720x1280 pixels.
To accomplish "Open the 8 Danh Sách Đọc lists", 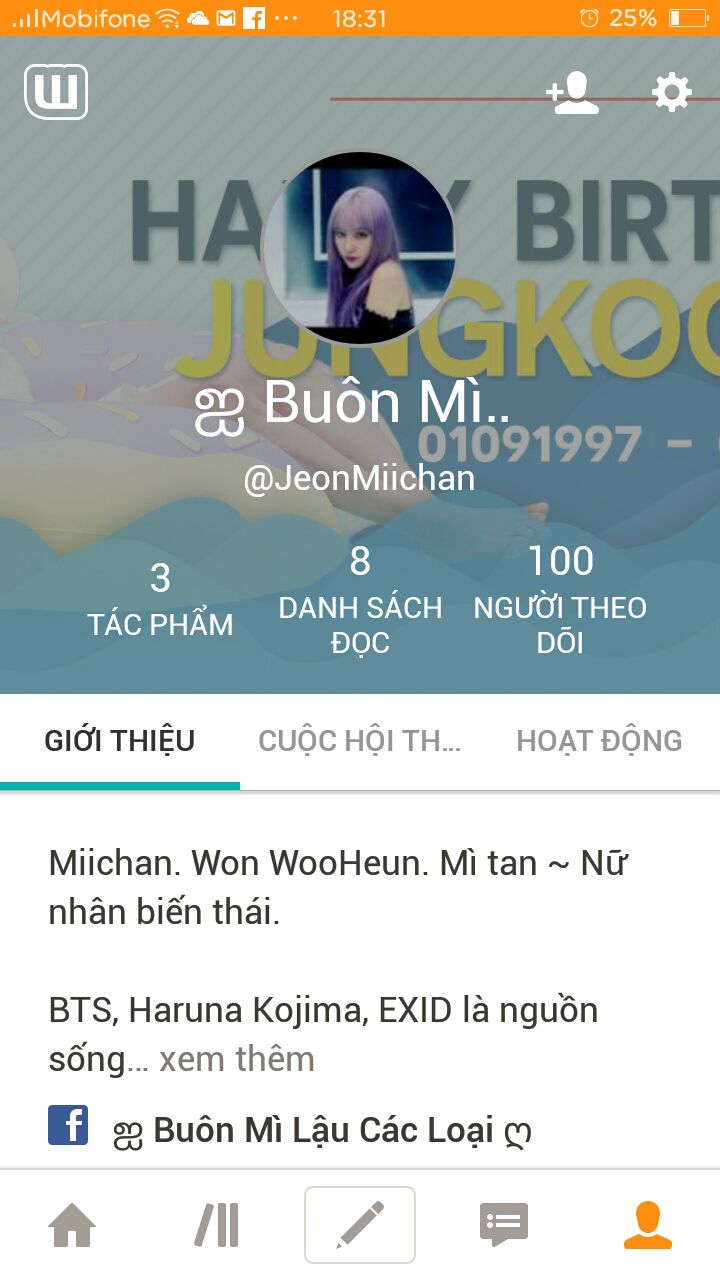I will pyautogui.click(x=360, y=600).
